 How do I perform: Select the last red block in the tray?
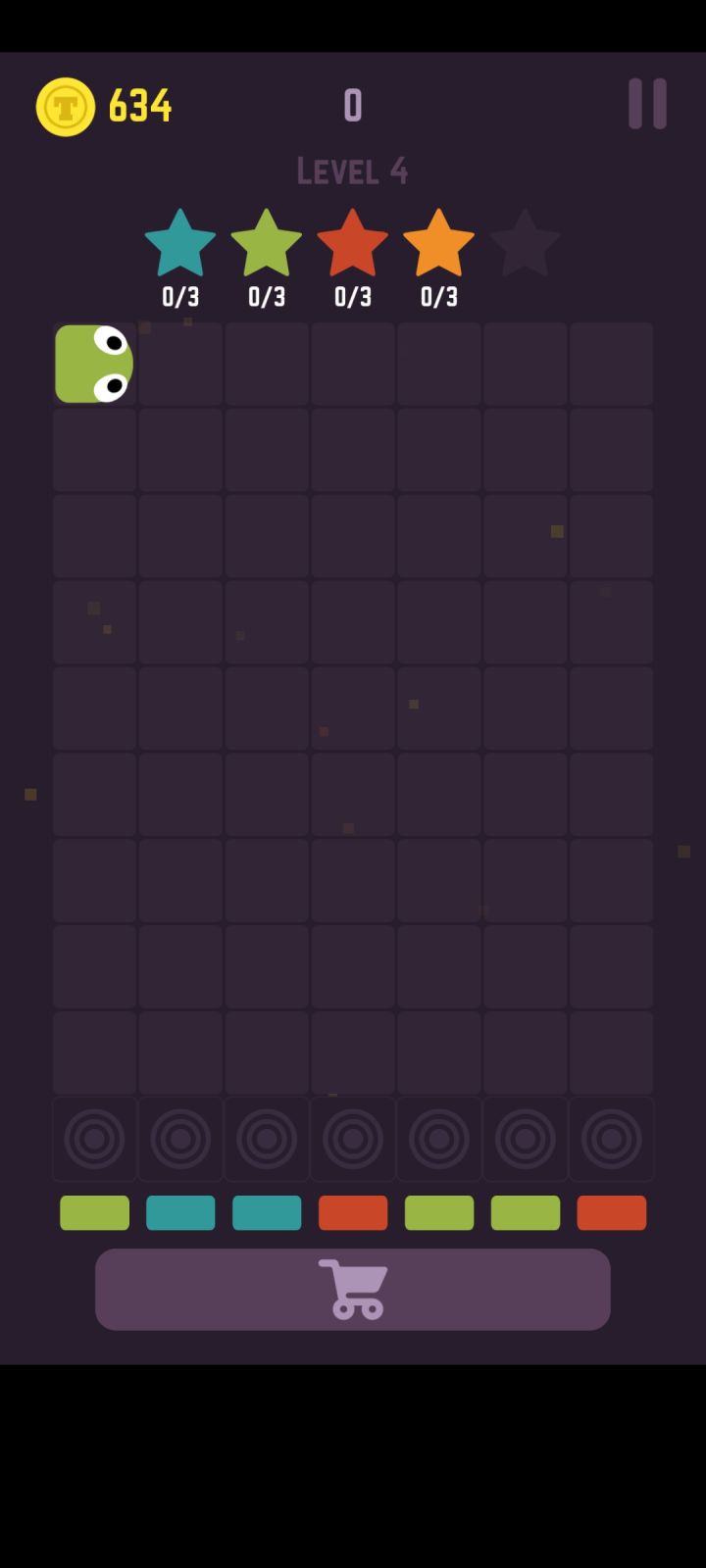611,1212
